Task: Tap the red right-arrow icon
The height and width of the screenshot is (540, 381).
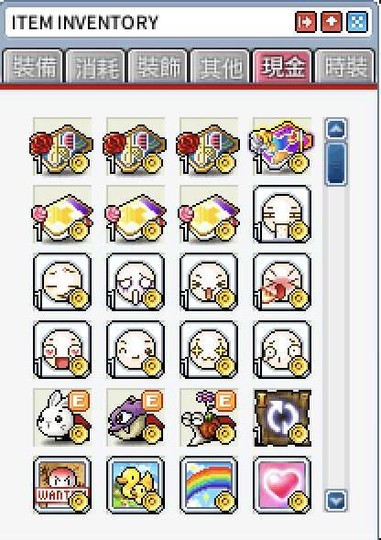Action: (x=306, y=22)
